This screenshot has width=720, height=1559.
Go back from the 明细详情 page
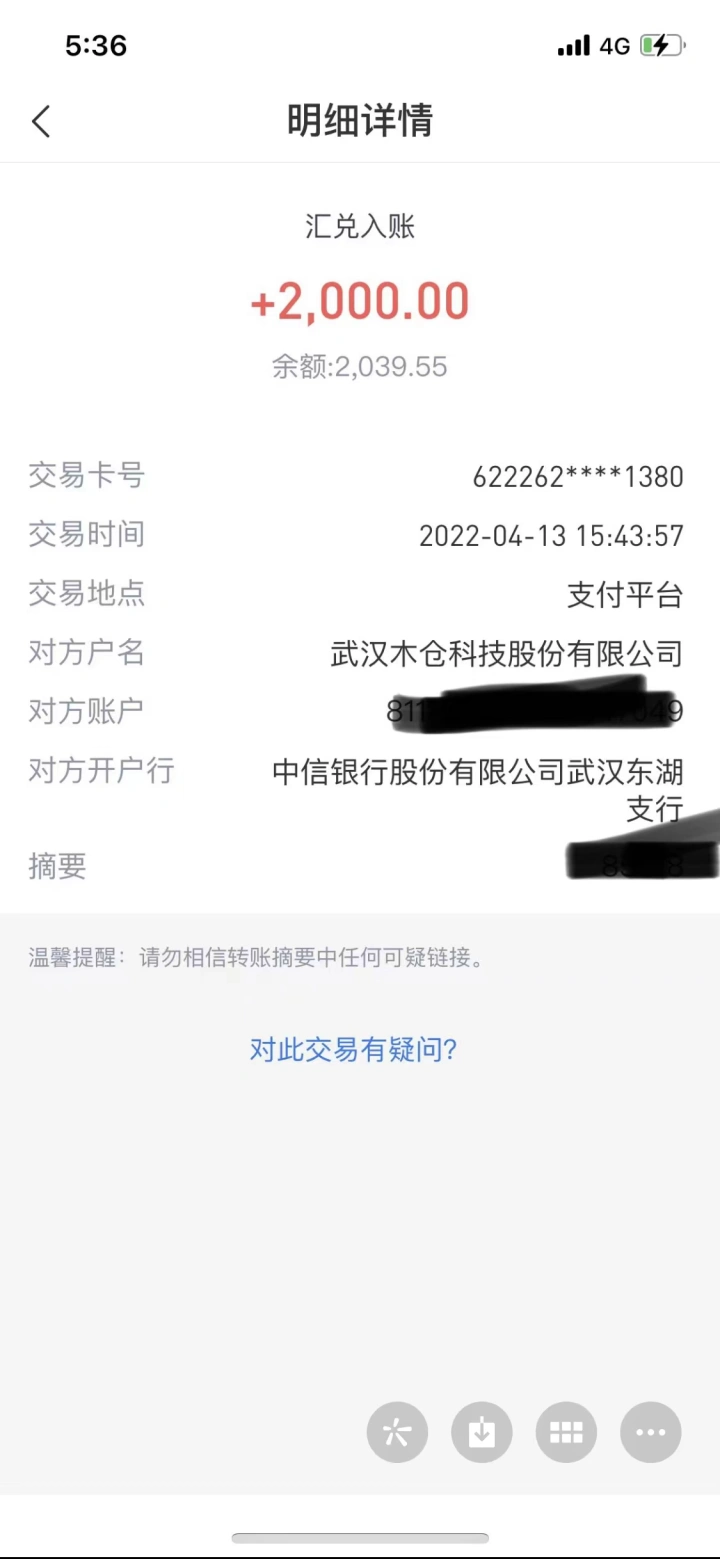tap(41, 122)
